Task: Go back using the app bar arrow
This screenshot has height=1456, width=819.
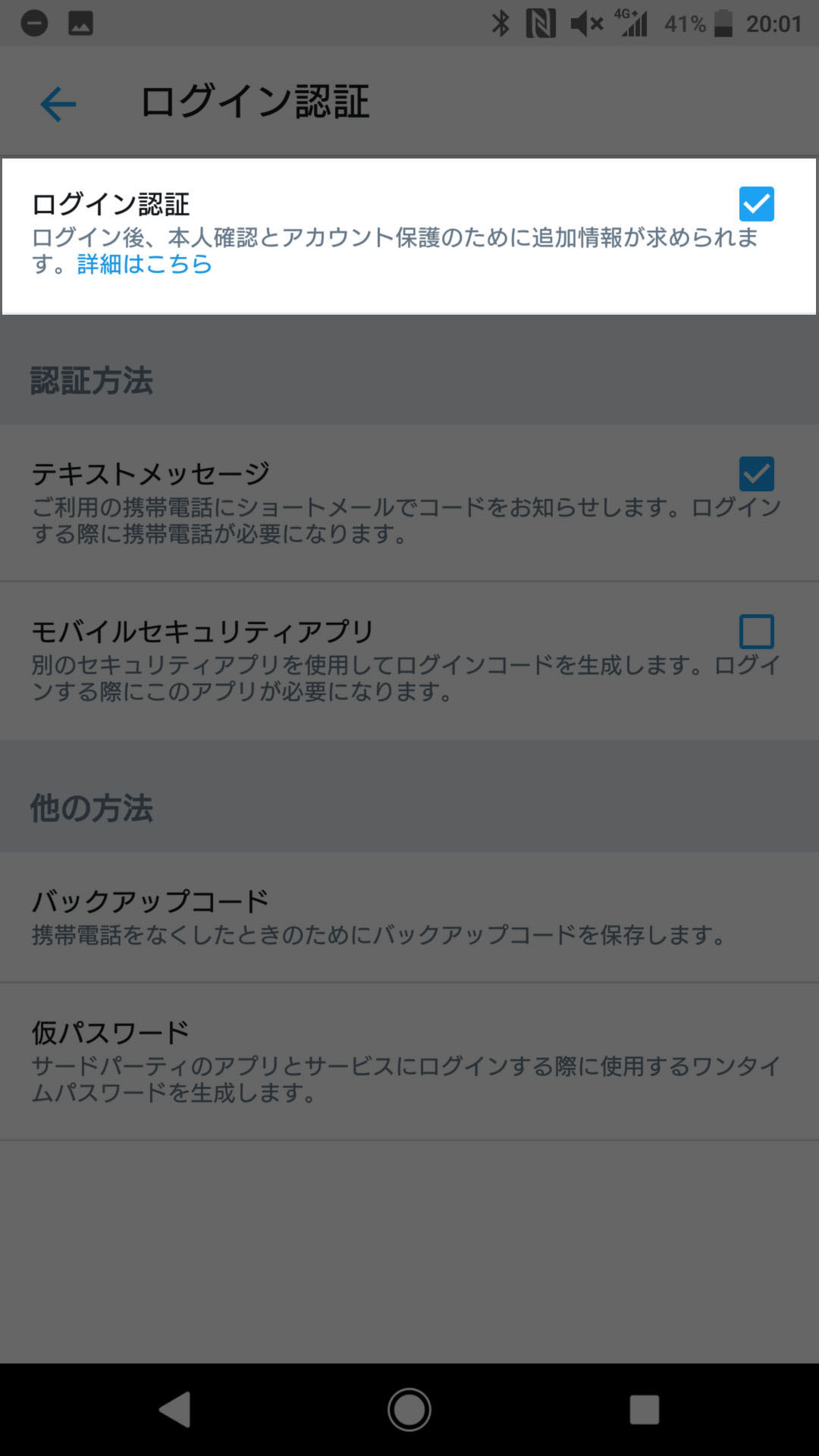Action: point(58,104)
